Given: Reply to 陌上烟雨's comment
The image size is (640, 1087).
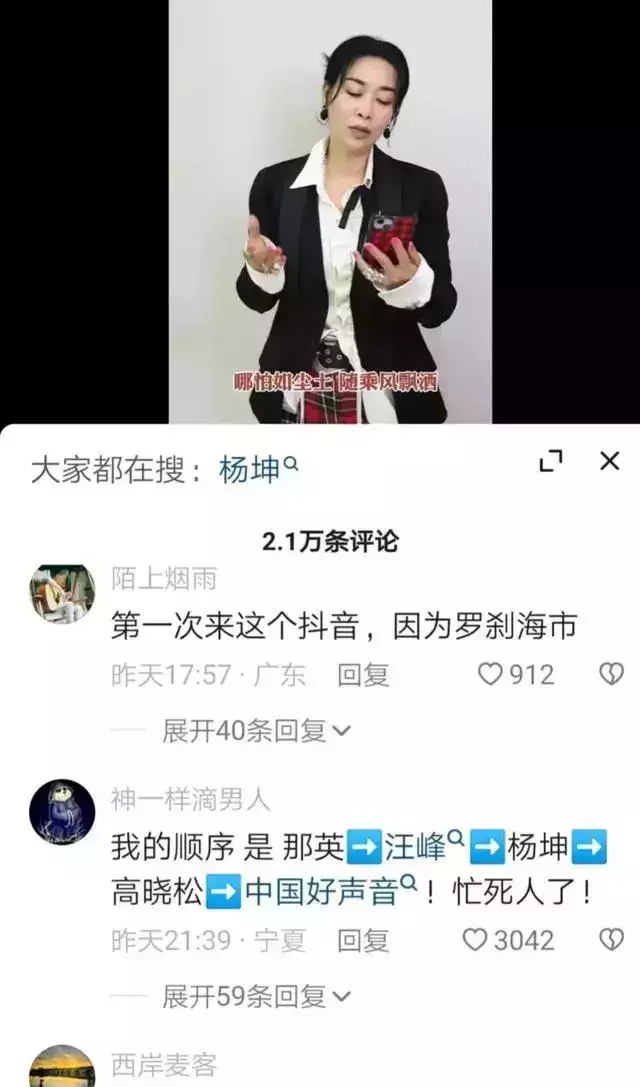Looking at the screenshot, I should pos(362,675).
